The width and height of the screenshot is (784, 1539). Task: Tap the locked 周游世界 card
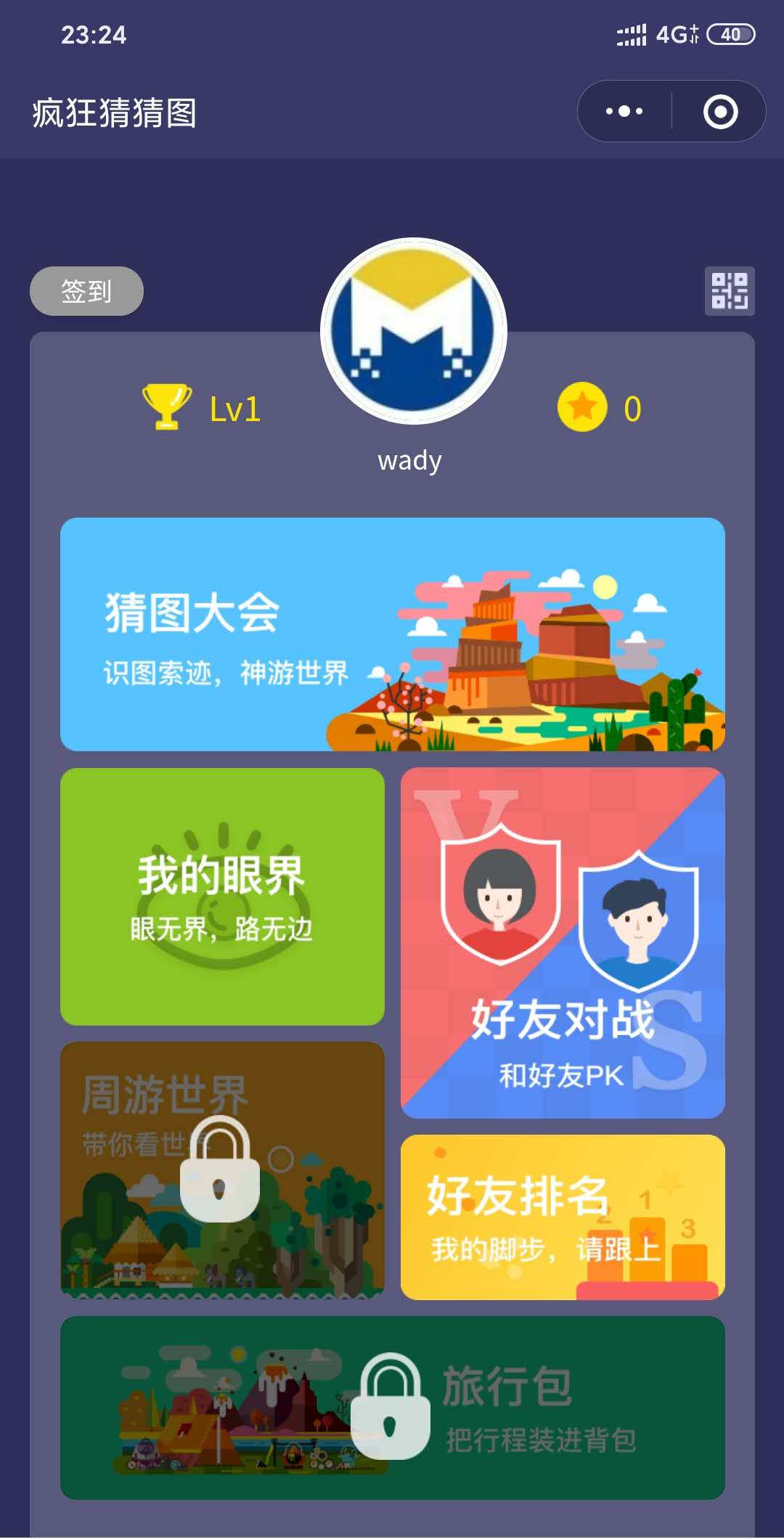222,1169
